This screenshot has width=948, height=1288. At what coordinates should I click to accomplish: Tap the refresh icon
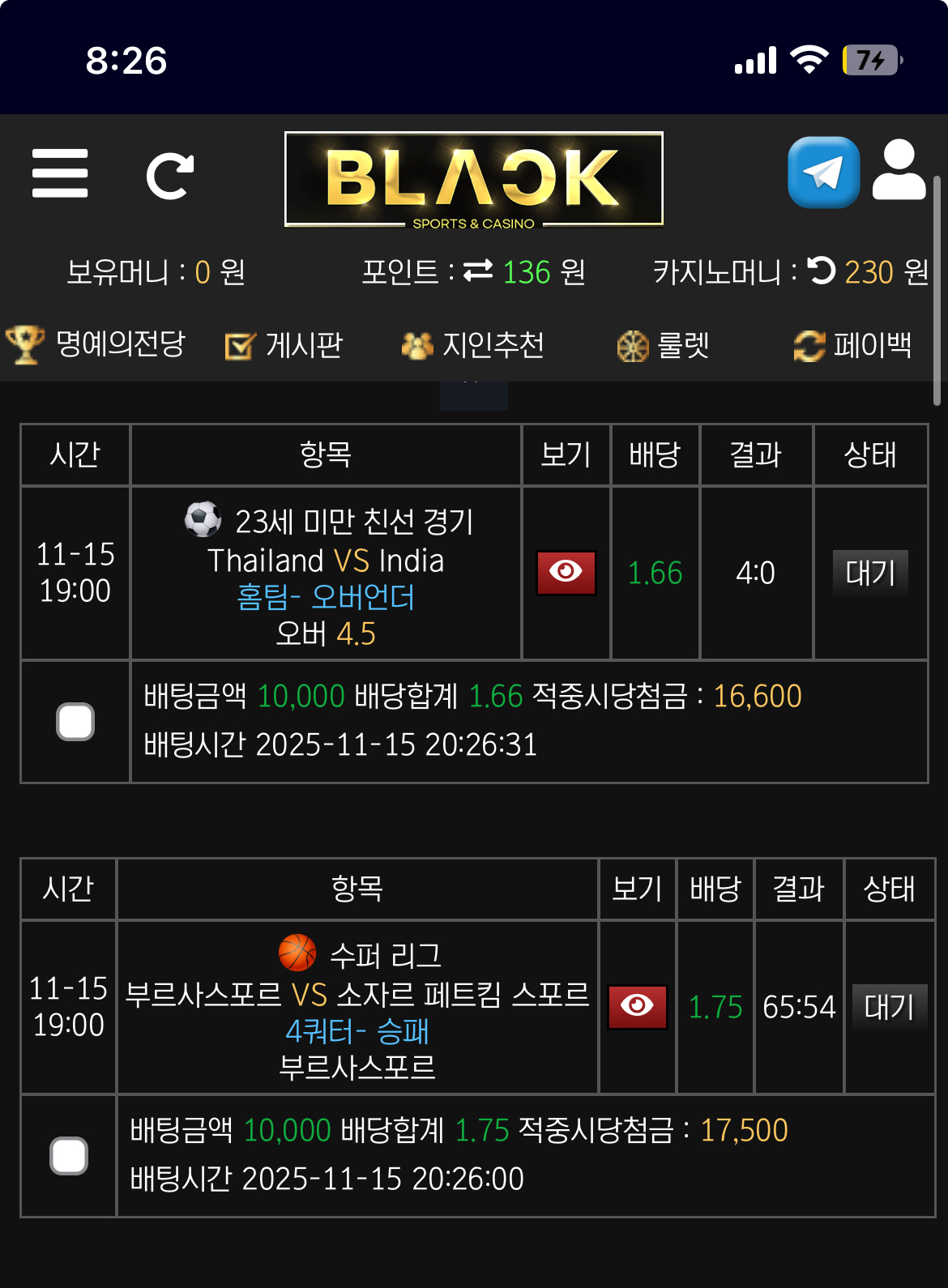[x=169, y=176]
